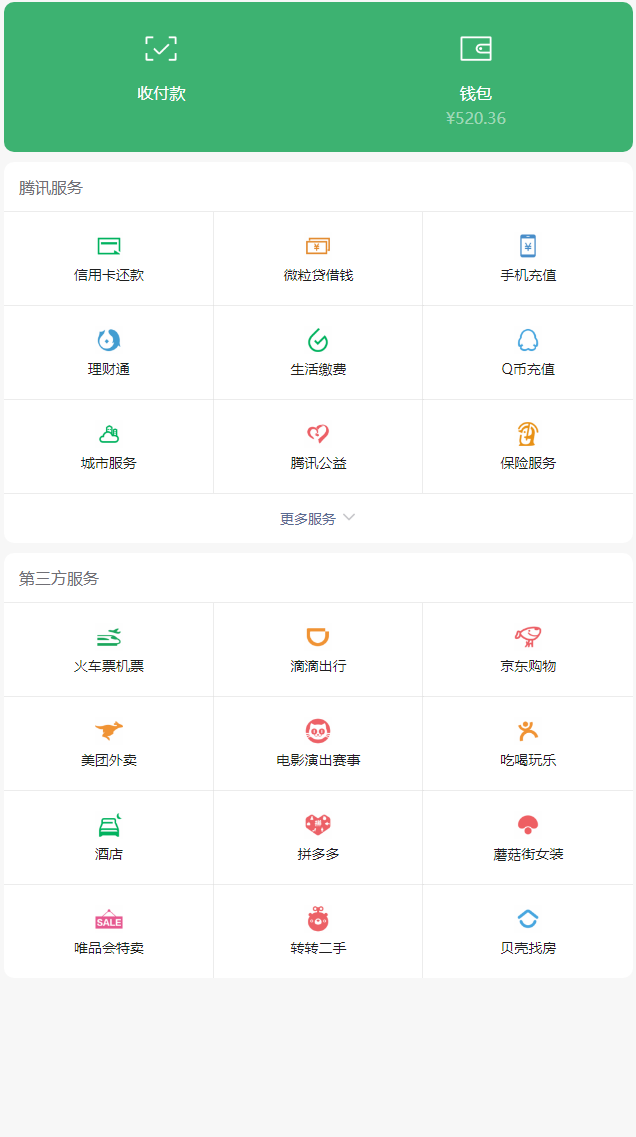The image size is (636, 1137).
Task: Open 电影演出赛事 tickets
Action: coord(318,744)
